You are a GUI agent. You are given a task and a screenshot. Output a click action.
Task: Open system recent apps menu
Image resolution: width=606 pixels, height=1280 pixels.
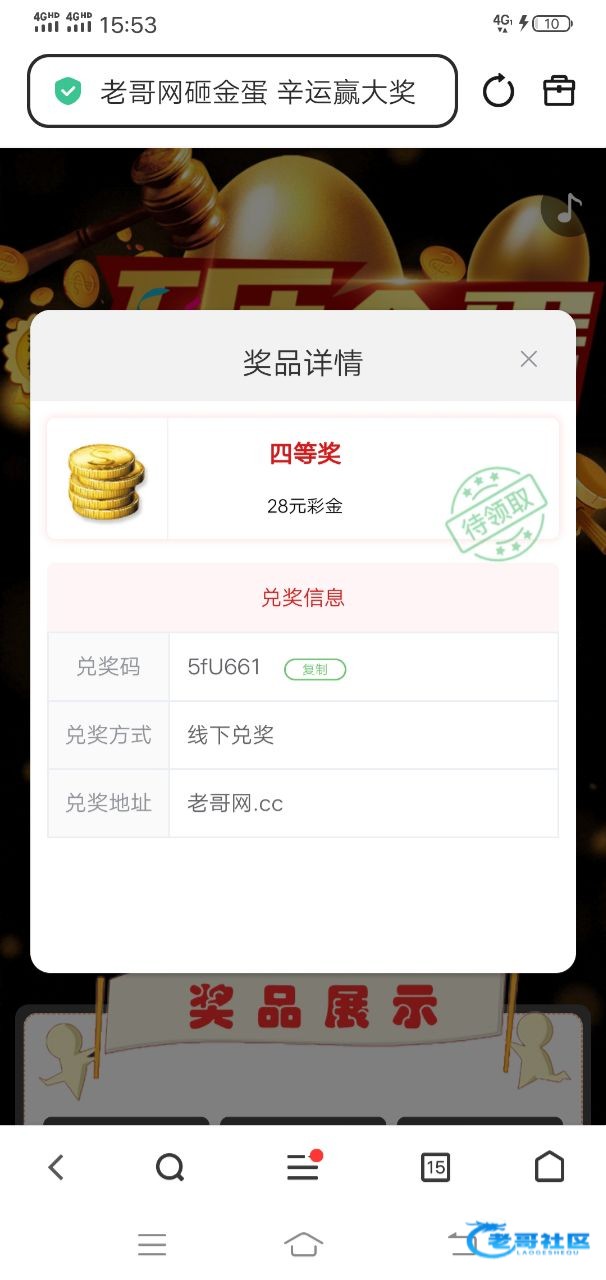pos(152,1244)
